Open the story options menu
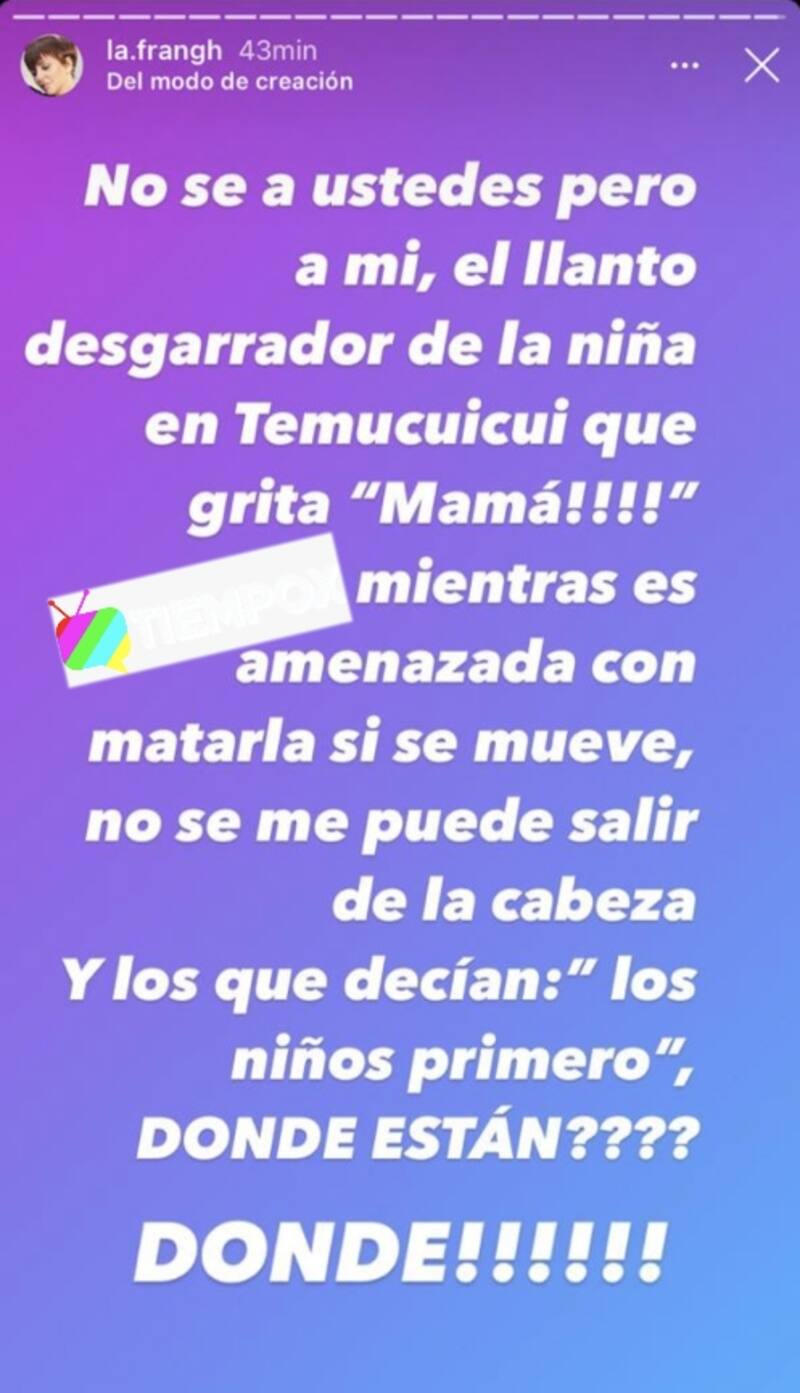The height and width of the screenshot is (1393, 800). pyautogui.click(x=685, y=66)
